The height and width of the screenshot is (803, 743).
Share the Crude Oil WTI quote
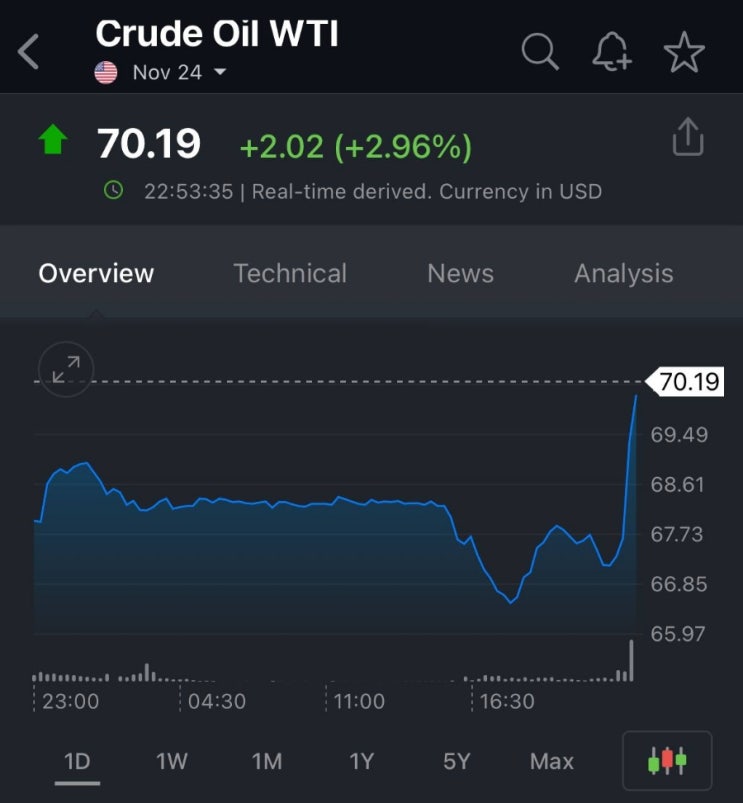(688, 138)
